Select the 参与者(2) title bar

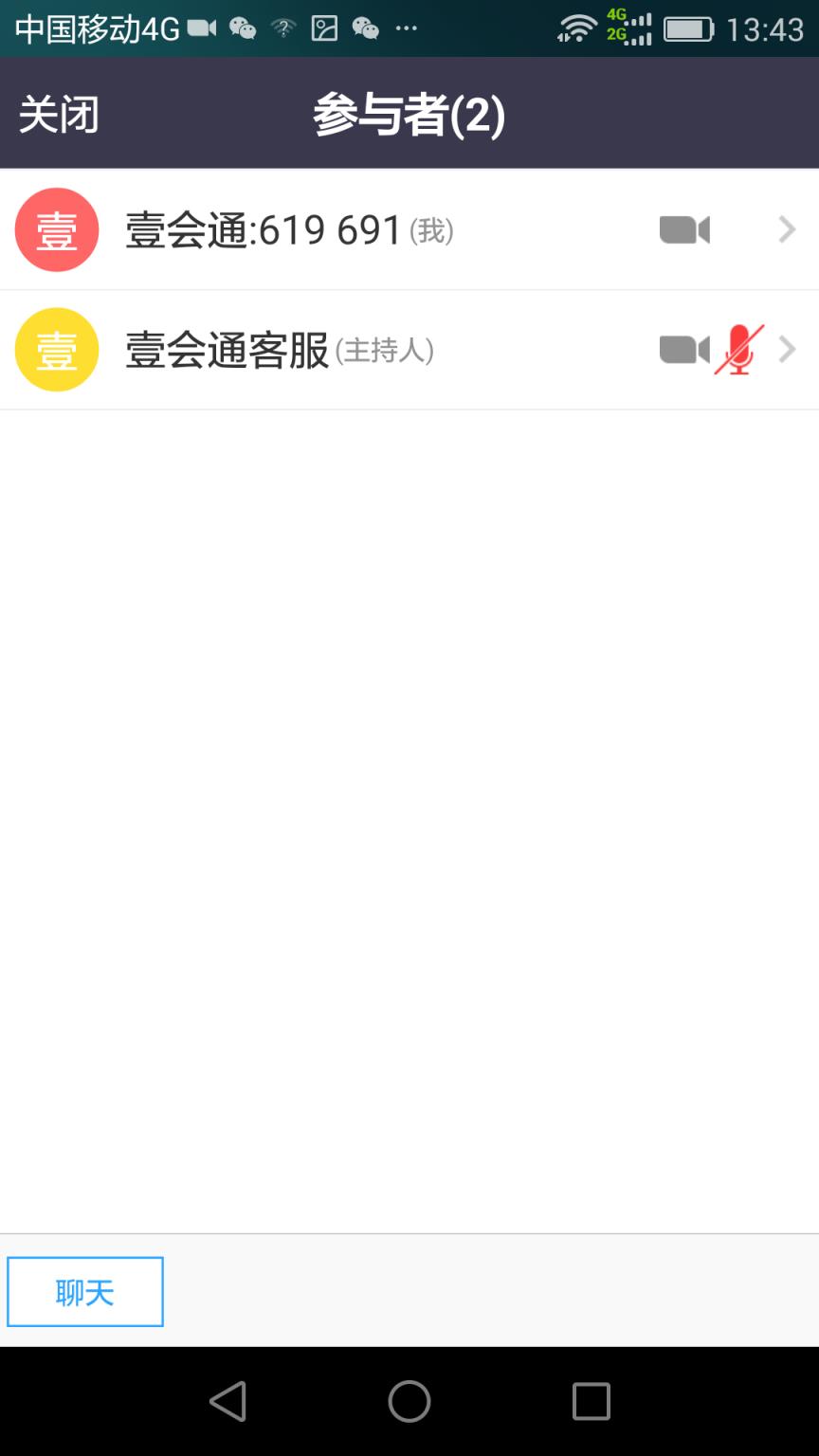[x=409, y=114]
